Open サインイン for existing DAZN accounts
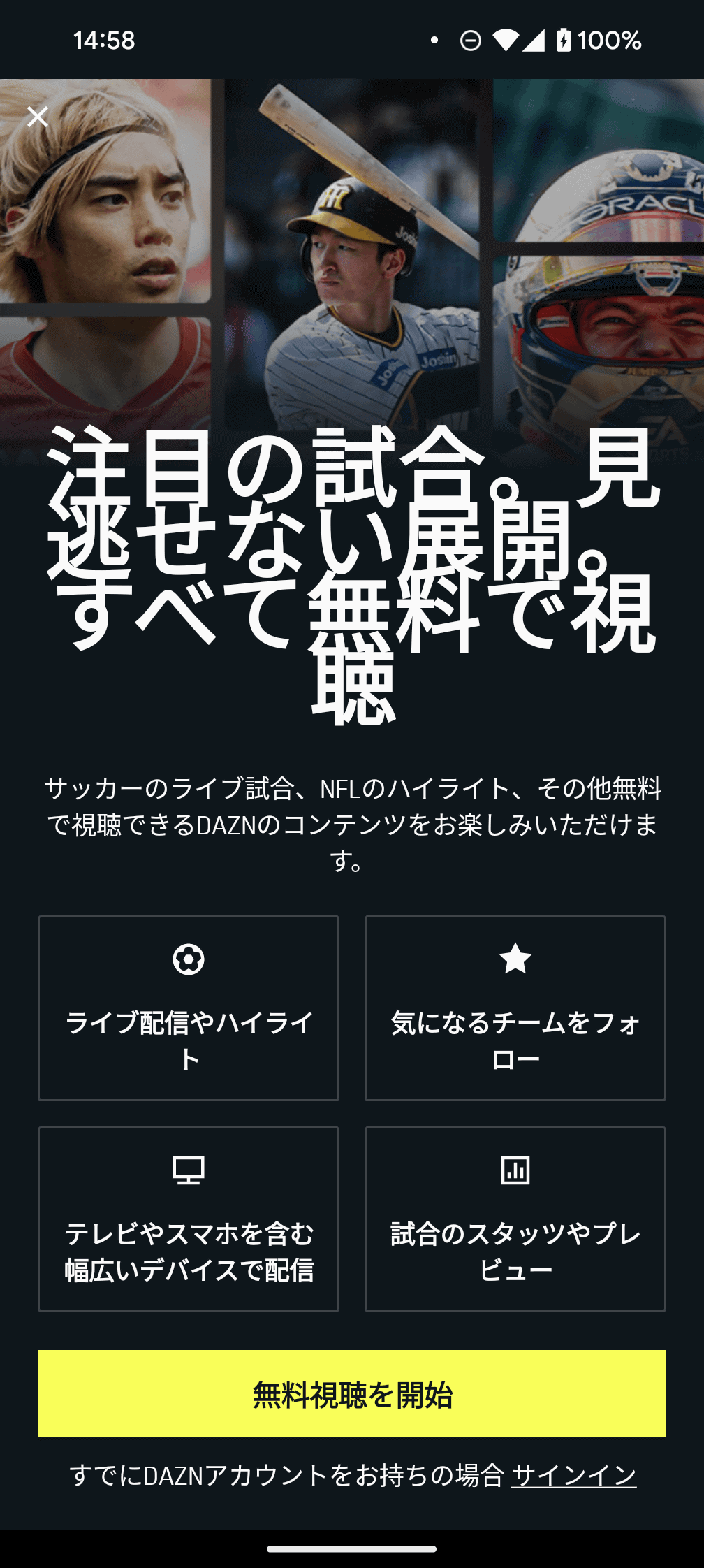The image size is (704, 1568). [574, 1477]
